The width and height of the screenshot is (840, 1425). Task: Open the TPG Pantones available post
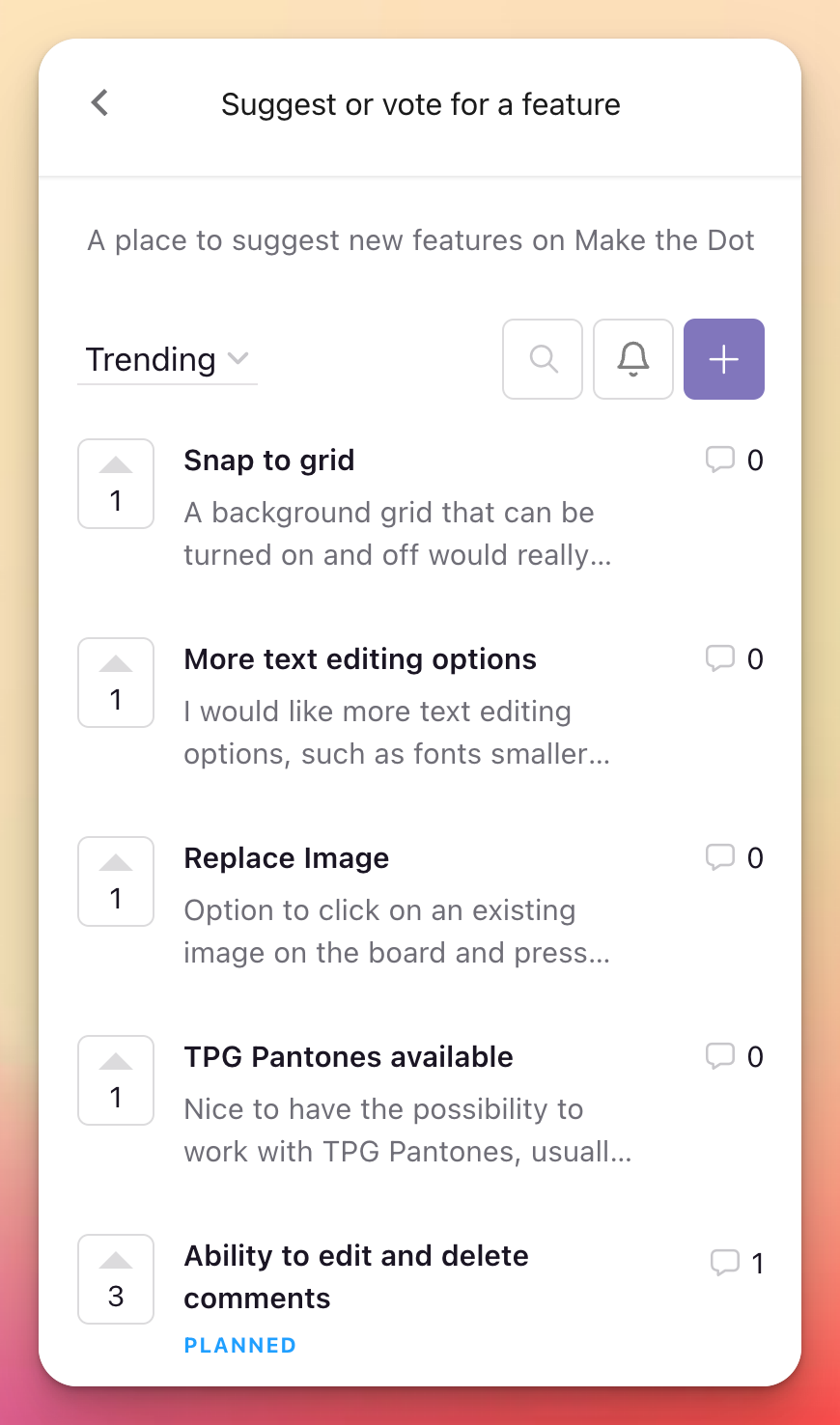(x=349, y=1057)
